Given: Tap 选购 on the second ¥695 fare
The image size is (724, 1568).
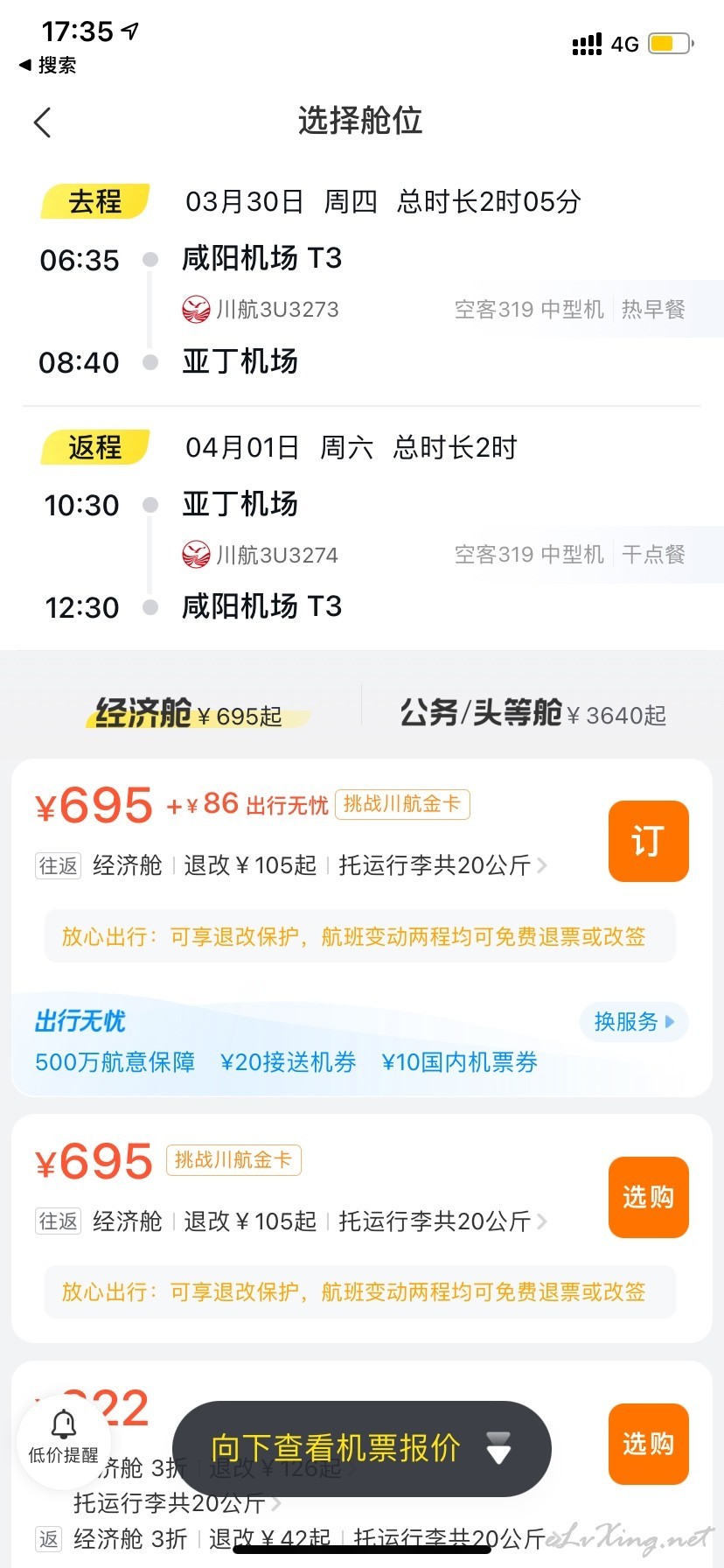Looking at the screenshot, I should tap(648, 1197).
